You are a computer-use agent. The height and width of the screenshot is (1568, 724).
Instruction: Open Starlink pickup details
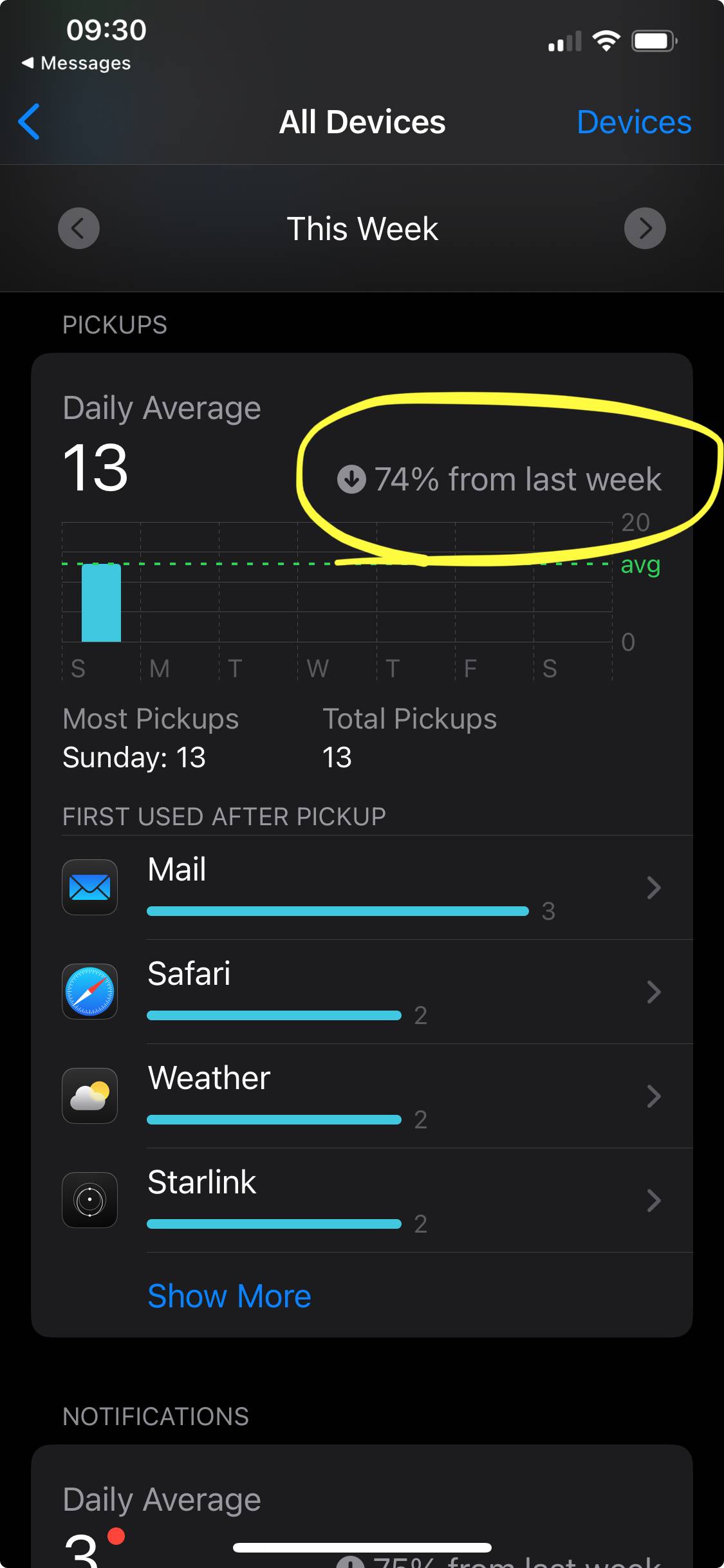377,1200
